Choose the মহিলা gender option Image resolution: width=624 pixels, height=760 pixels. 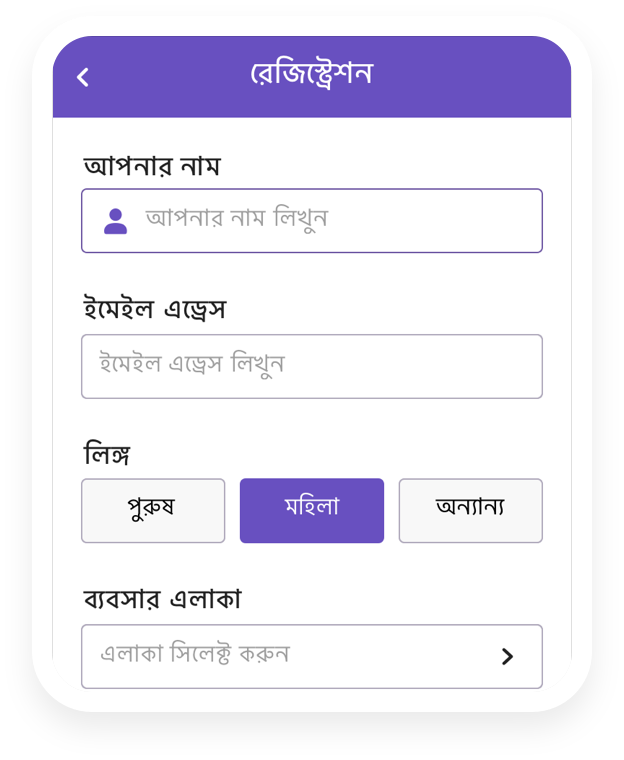pos(312,510)
